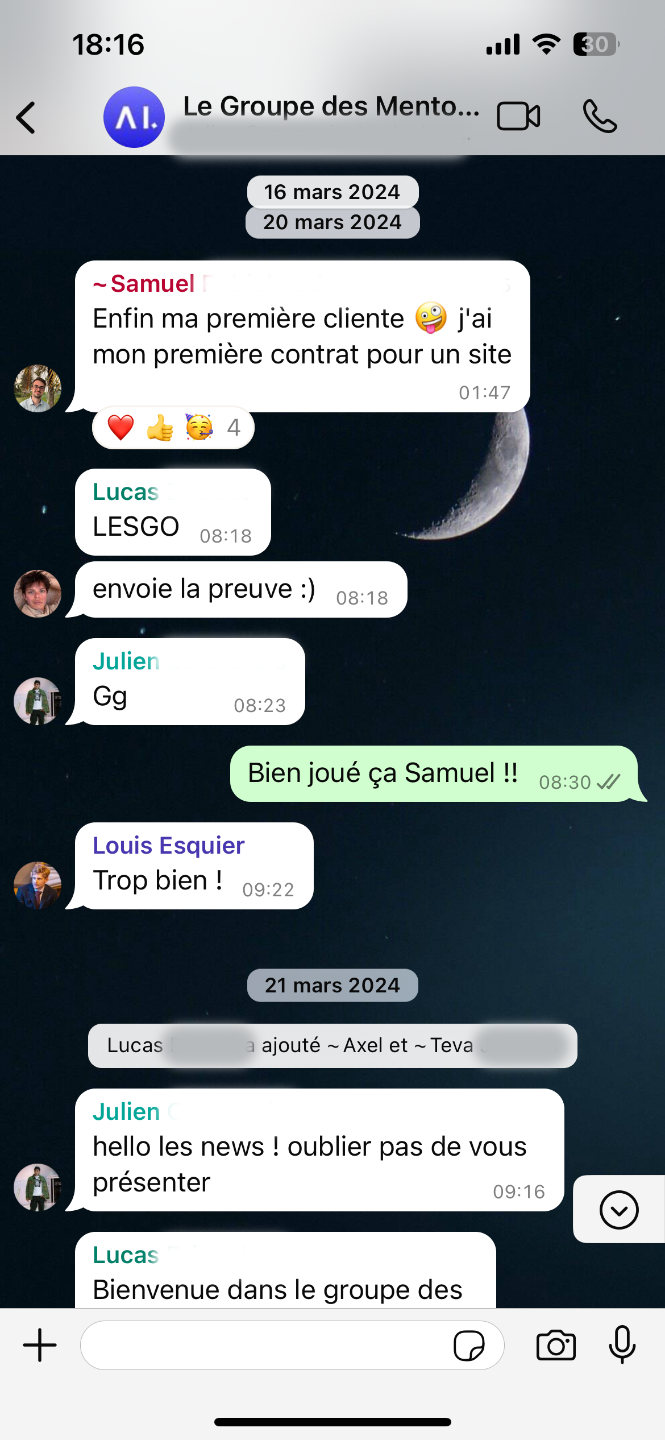The image size is (665, 1440).
Task: Tap Louis Esquier's sender name
Action: click(168, 846)
